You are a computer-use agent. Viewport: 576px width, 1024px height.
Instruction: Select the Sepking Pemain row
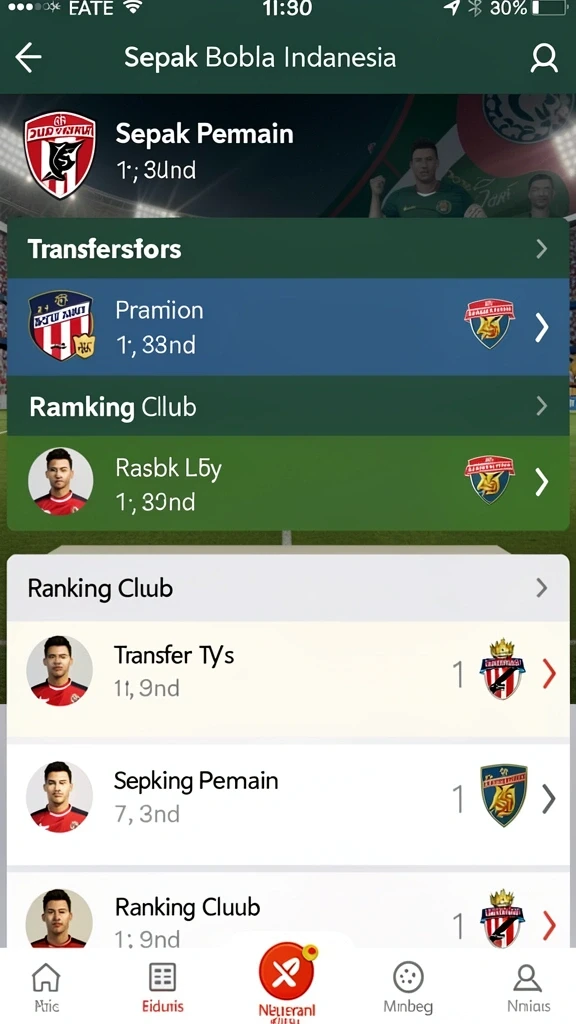pyautogui.click(x=288, y=798)
